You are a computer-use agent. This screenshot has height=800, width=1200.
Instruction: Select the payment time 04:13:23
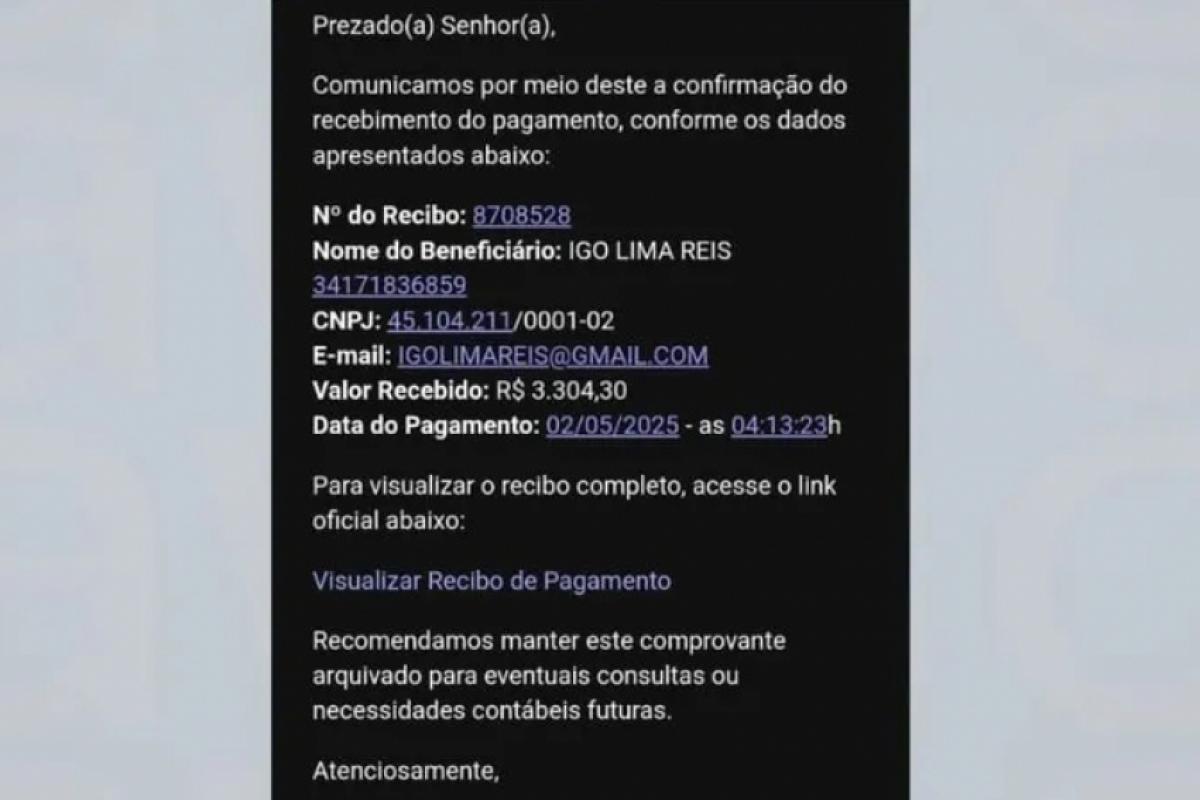779,426
